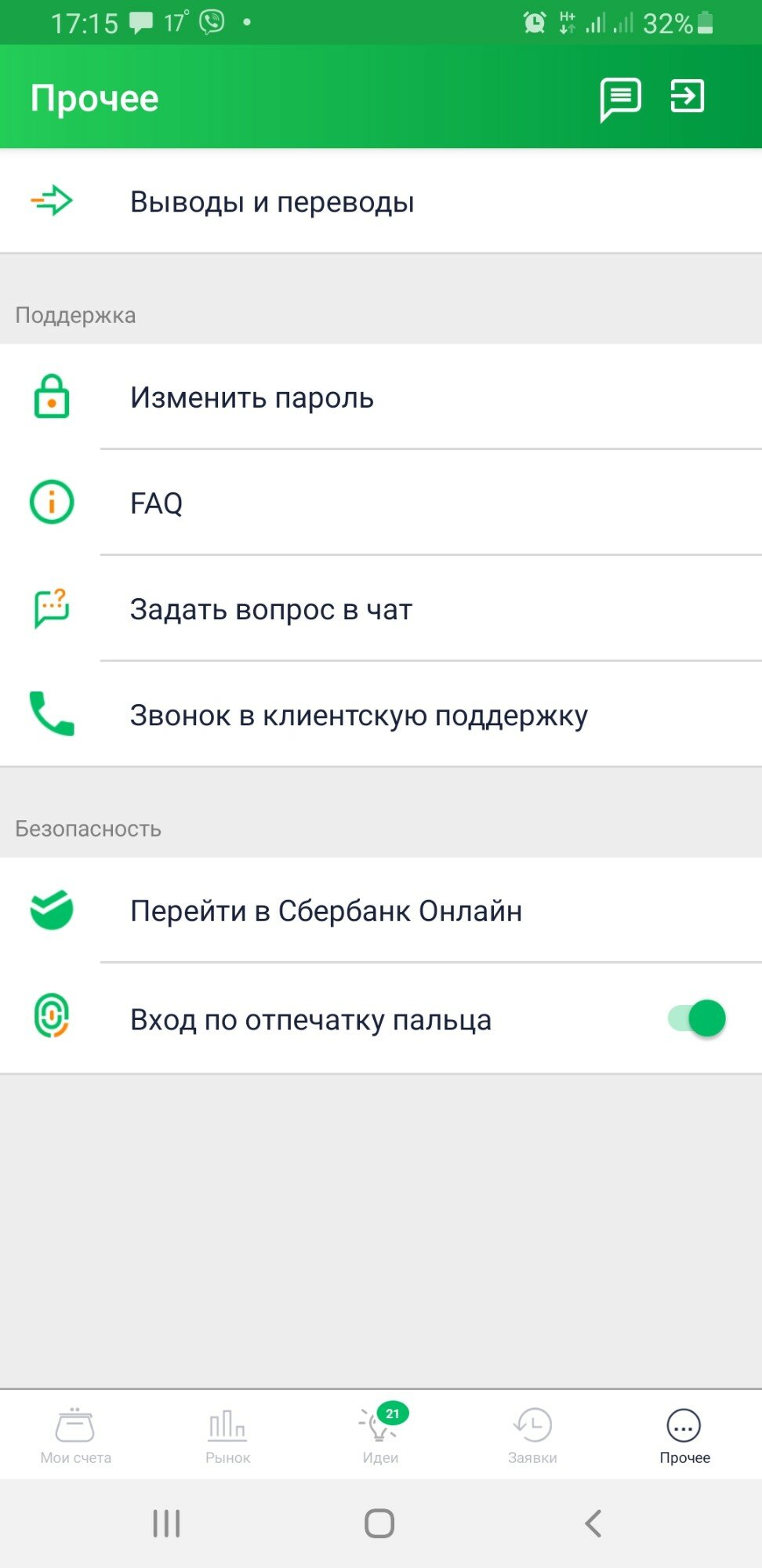The height and width of the screenshot is (1568, 762).
Task: Open the FAQ row
Action: (x=381, y=503)
